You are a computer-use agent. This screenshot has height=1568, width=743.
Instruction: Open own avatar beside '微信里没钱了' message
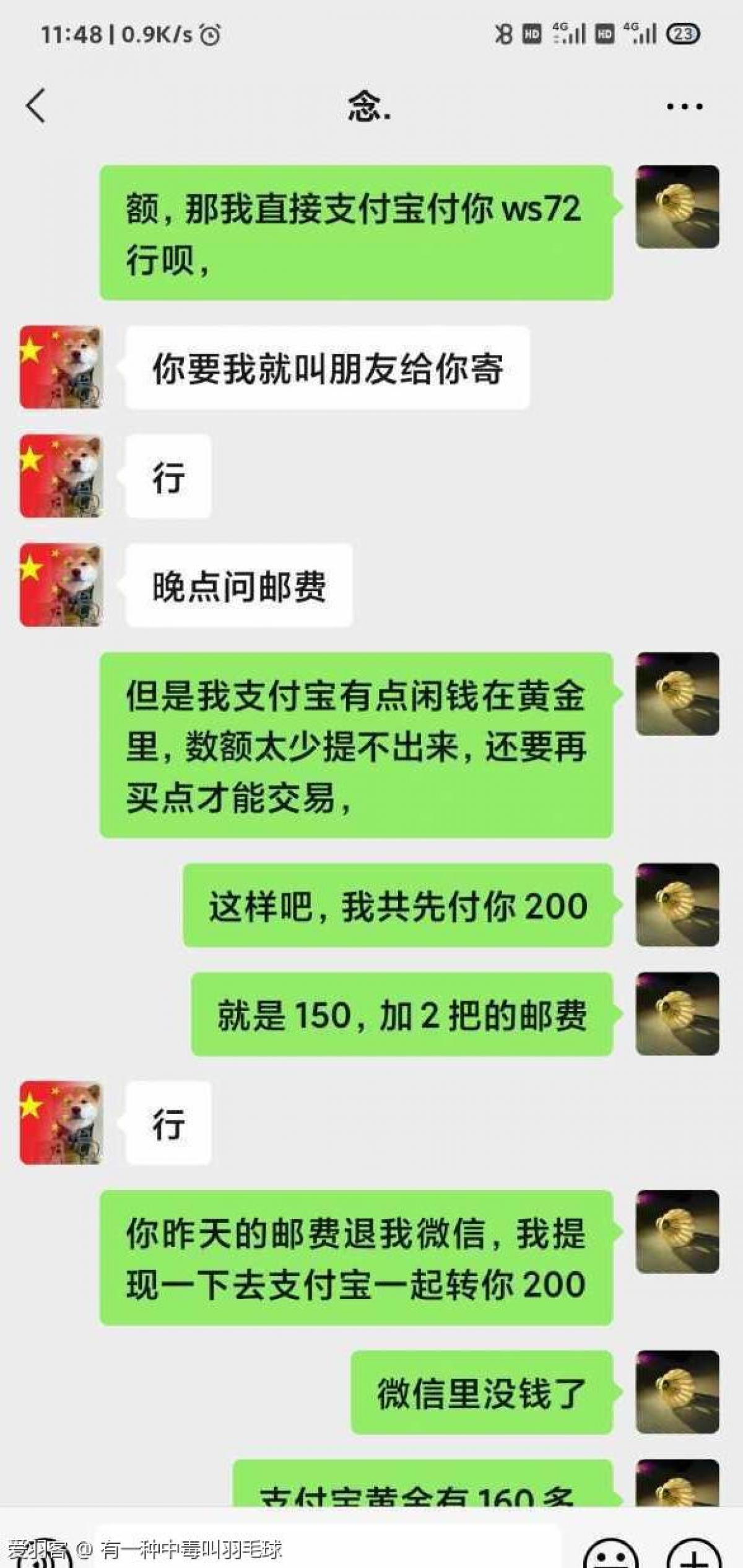678,1391
